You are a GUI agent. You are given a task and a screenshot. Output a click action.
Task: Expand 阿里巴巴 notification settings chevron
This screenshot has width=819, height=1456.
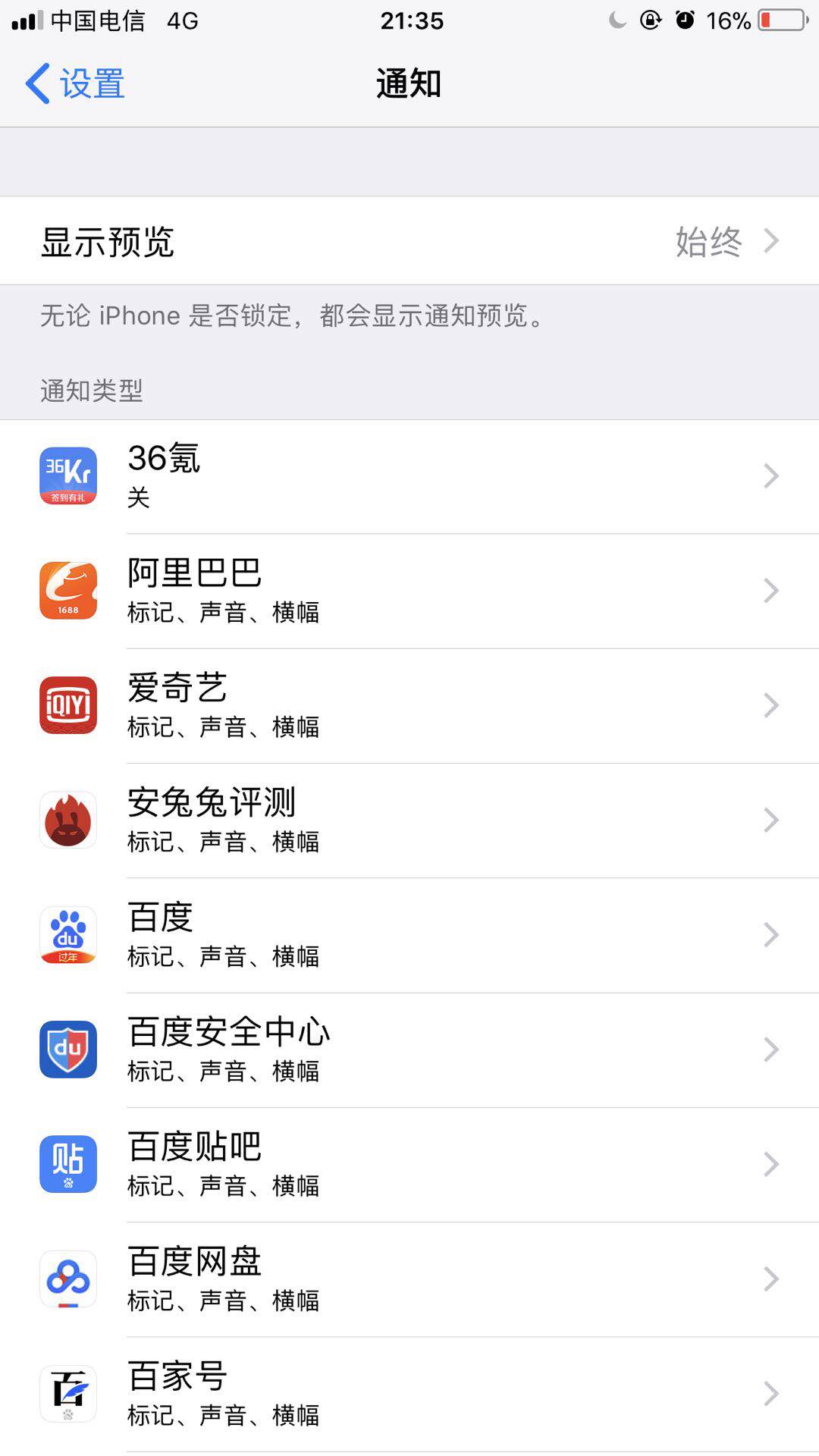(770, 591)
